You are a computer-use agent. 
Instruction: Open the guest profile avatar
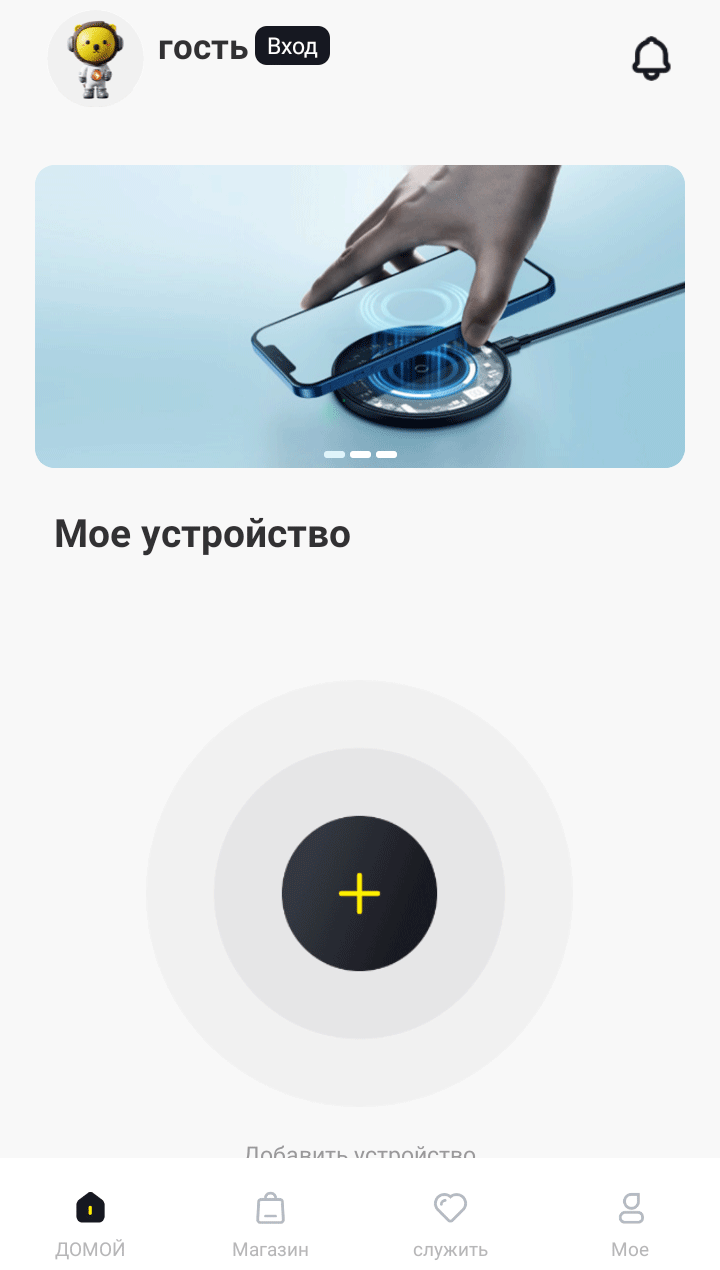[95, 59]
